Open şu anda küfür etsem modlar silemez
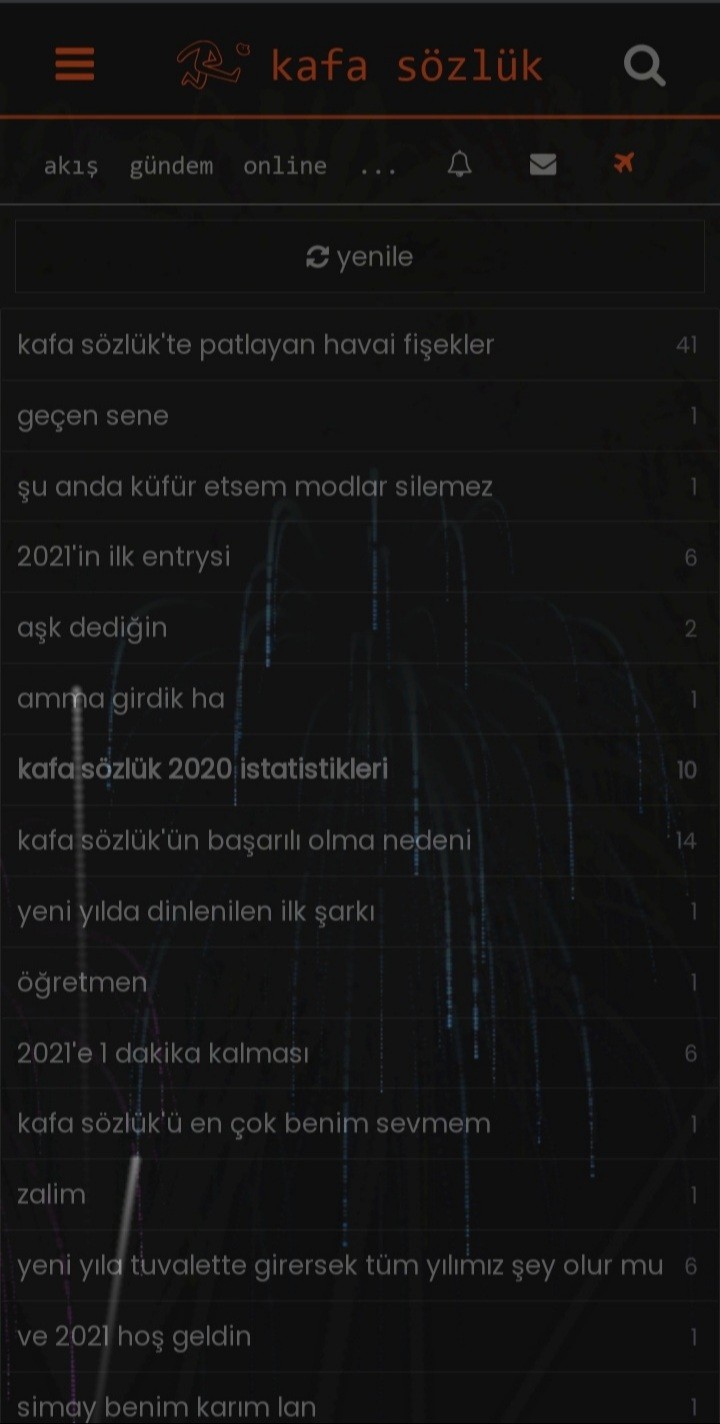Image resolution: width=720 pixels, height=1424 pixels. coord(255,487)
